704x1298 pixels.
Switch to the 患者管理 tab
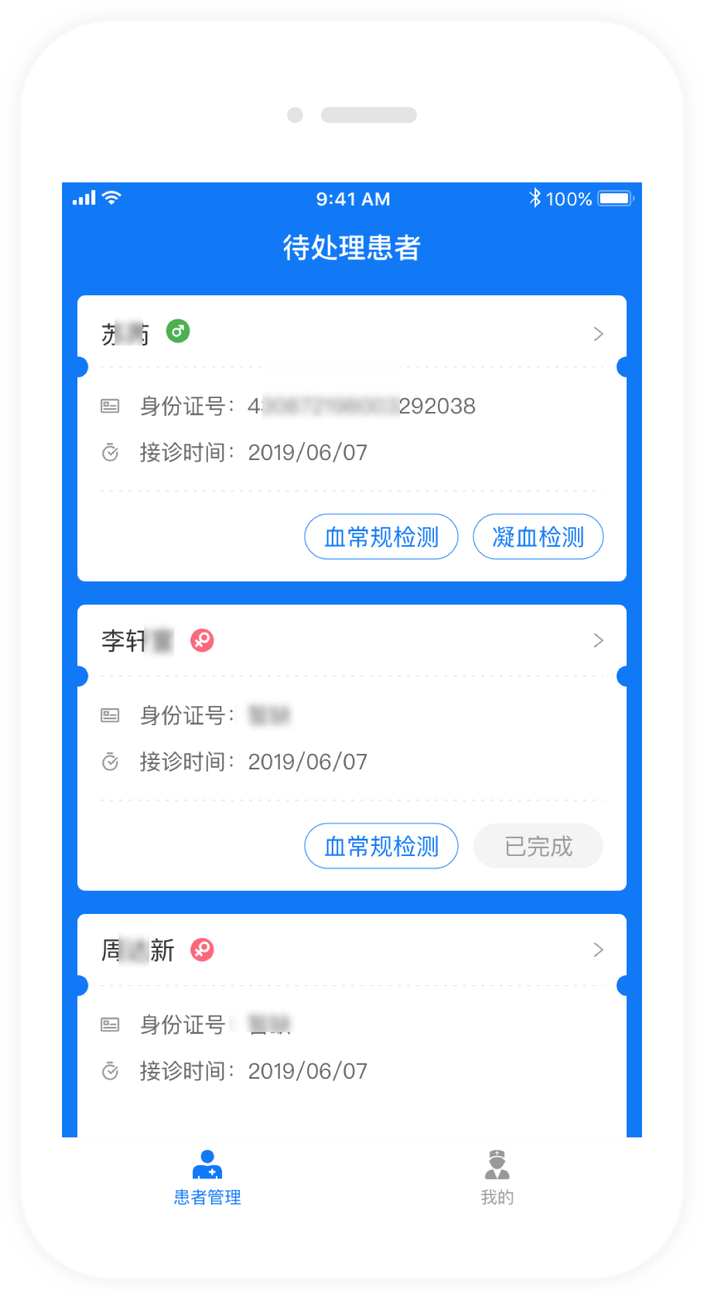[207, 1179]
